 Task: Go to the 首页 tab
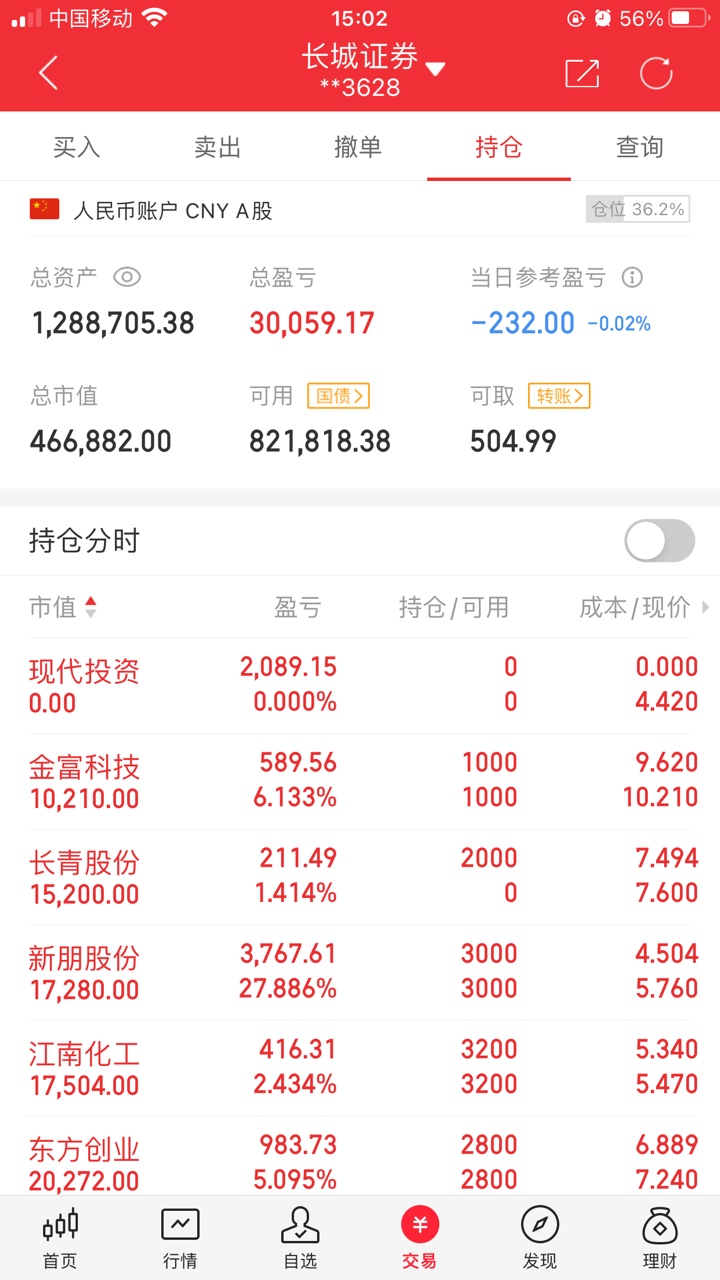tap(60, 1238)
